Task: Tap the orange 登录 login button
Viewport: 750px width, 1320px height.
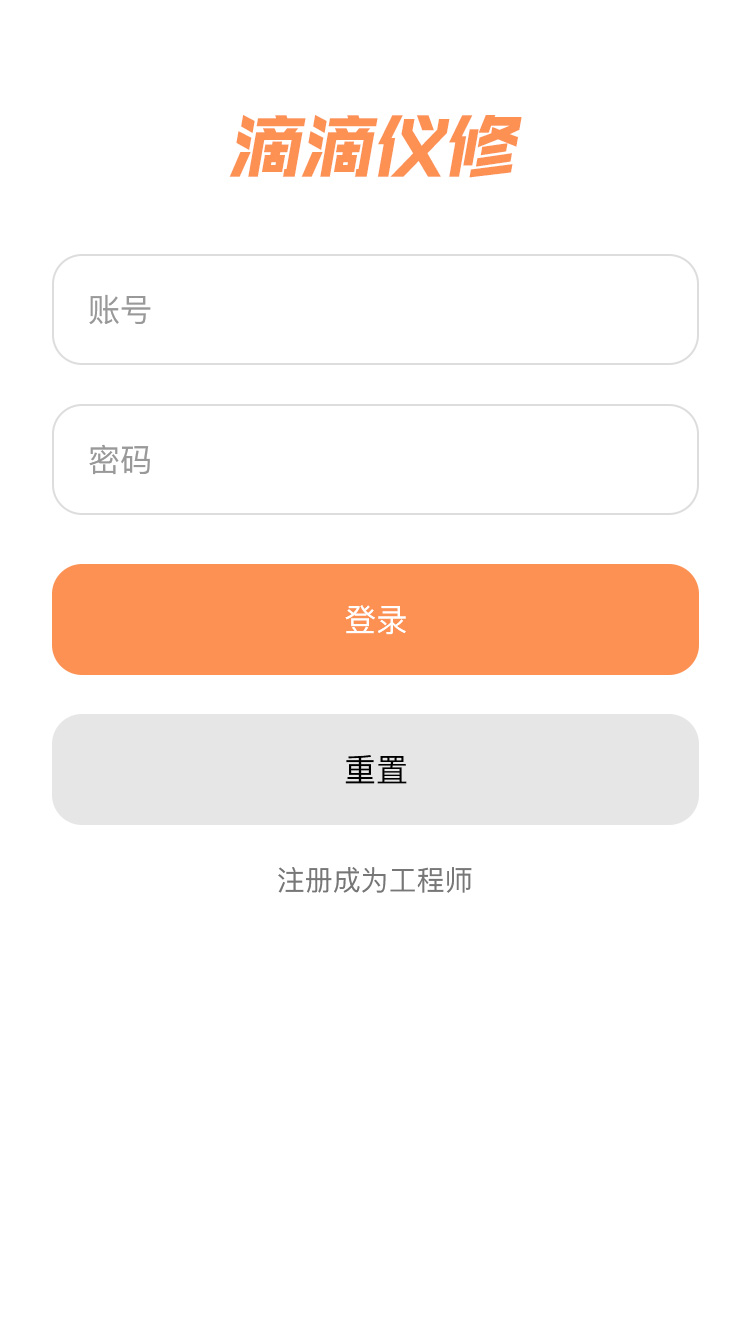Action: (375, 620)
